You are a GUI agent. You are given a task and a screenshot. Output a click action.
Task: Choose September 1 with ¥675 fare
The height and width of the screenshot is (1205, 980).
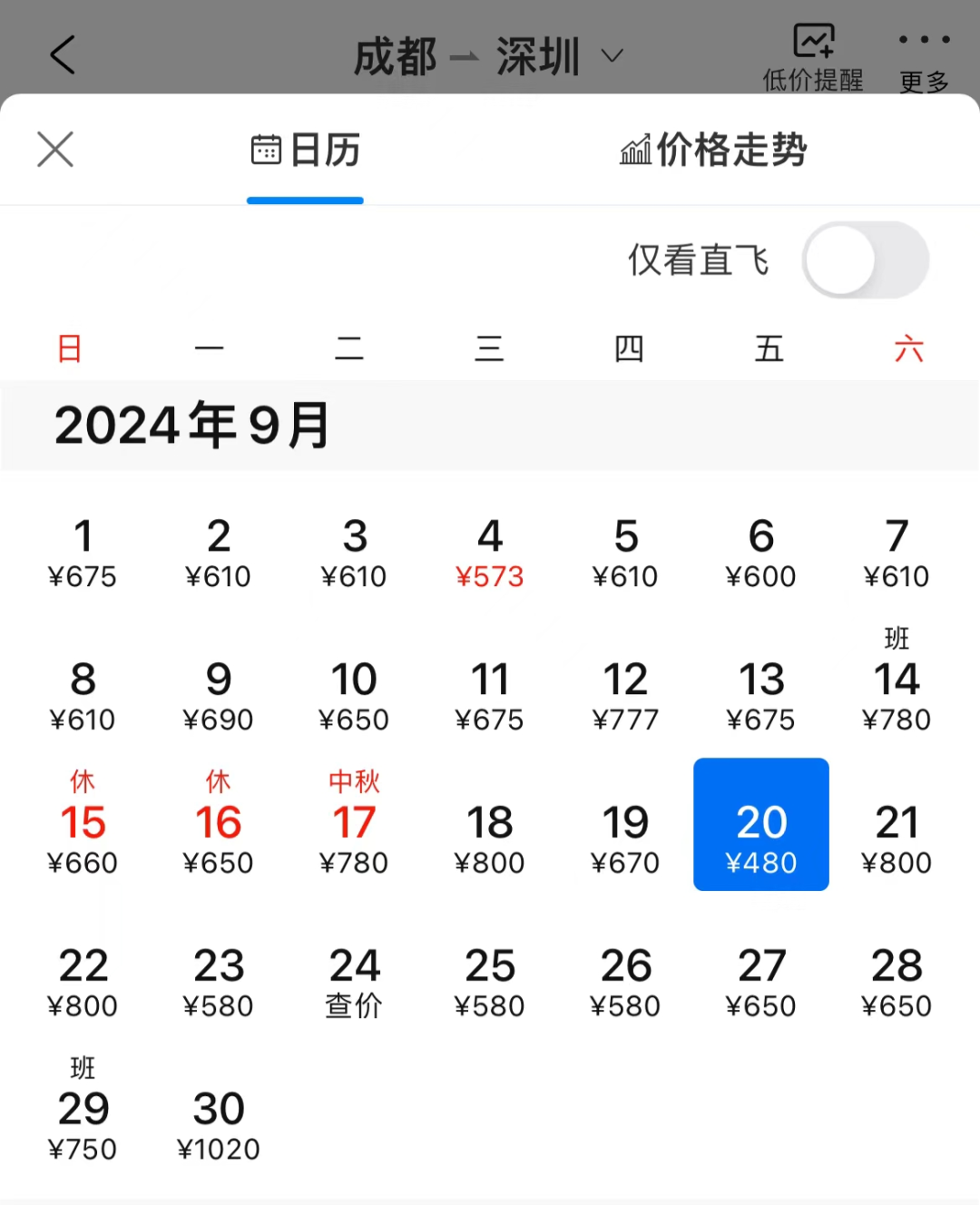click(83, 553)
